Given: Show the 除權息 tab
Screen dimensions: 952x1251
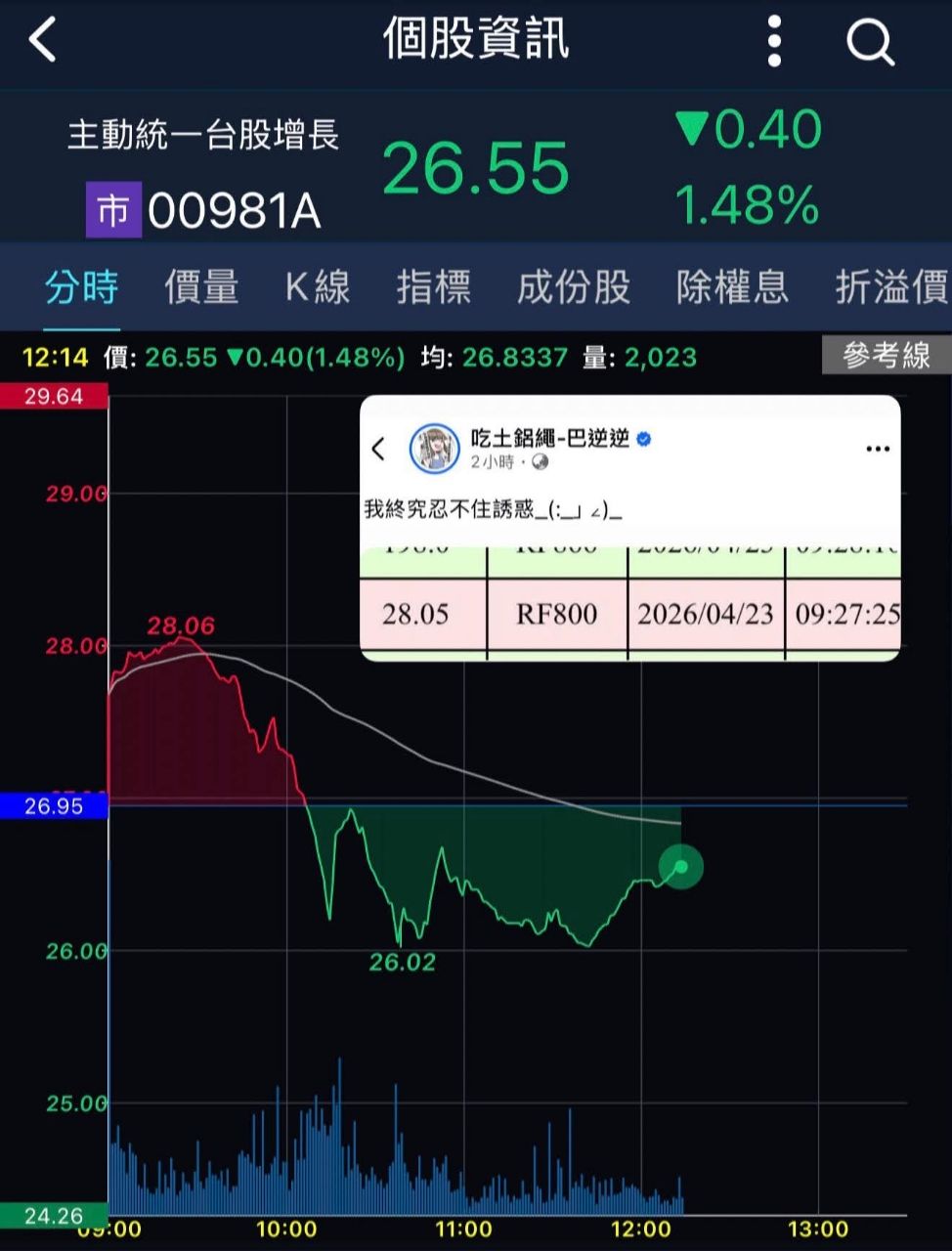Looking at the screenshot, I should click(732, 287).
